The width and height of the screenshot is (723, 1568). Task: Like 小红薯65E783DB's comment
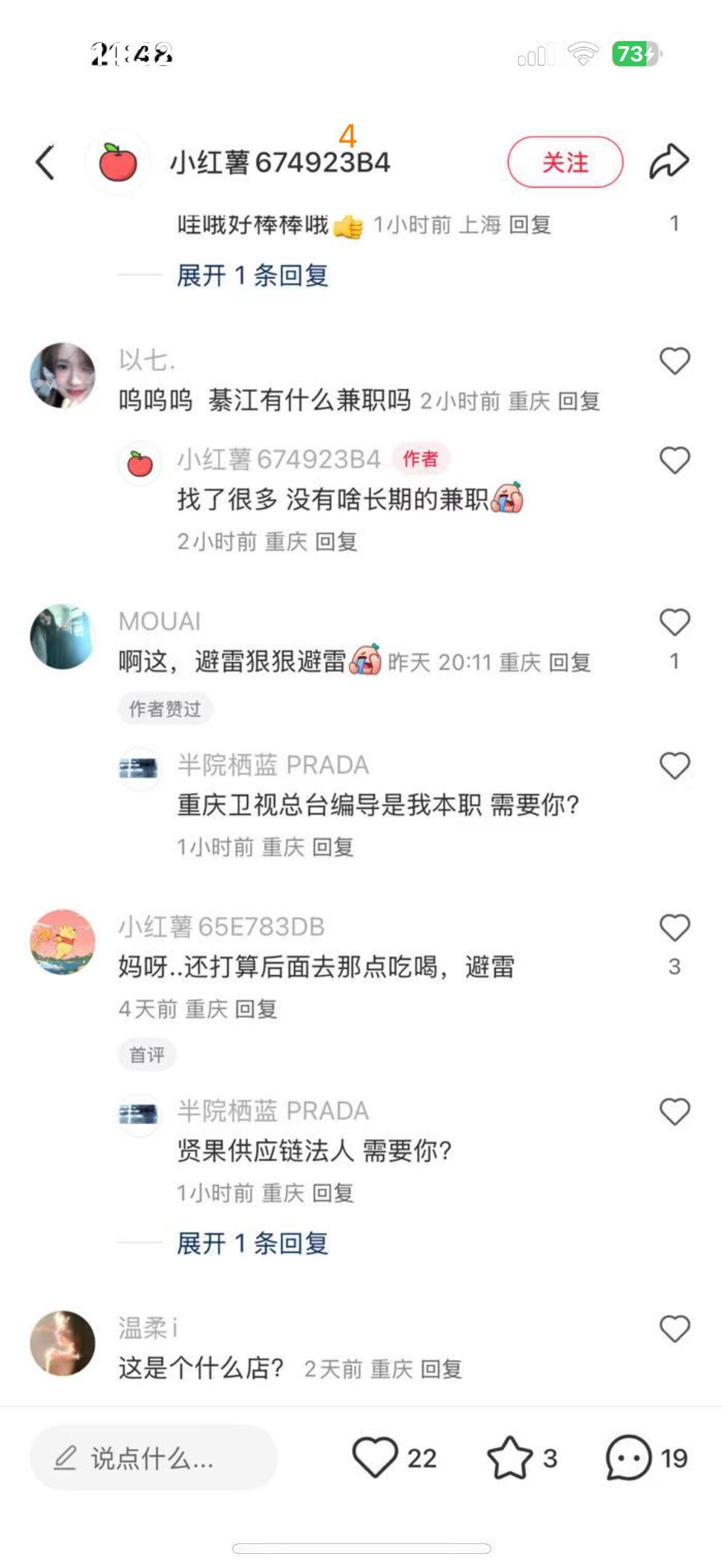coord(675,928)
